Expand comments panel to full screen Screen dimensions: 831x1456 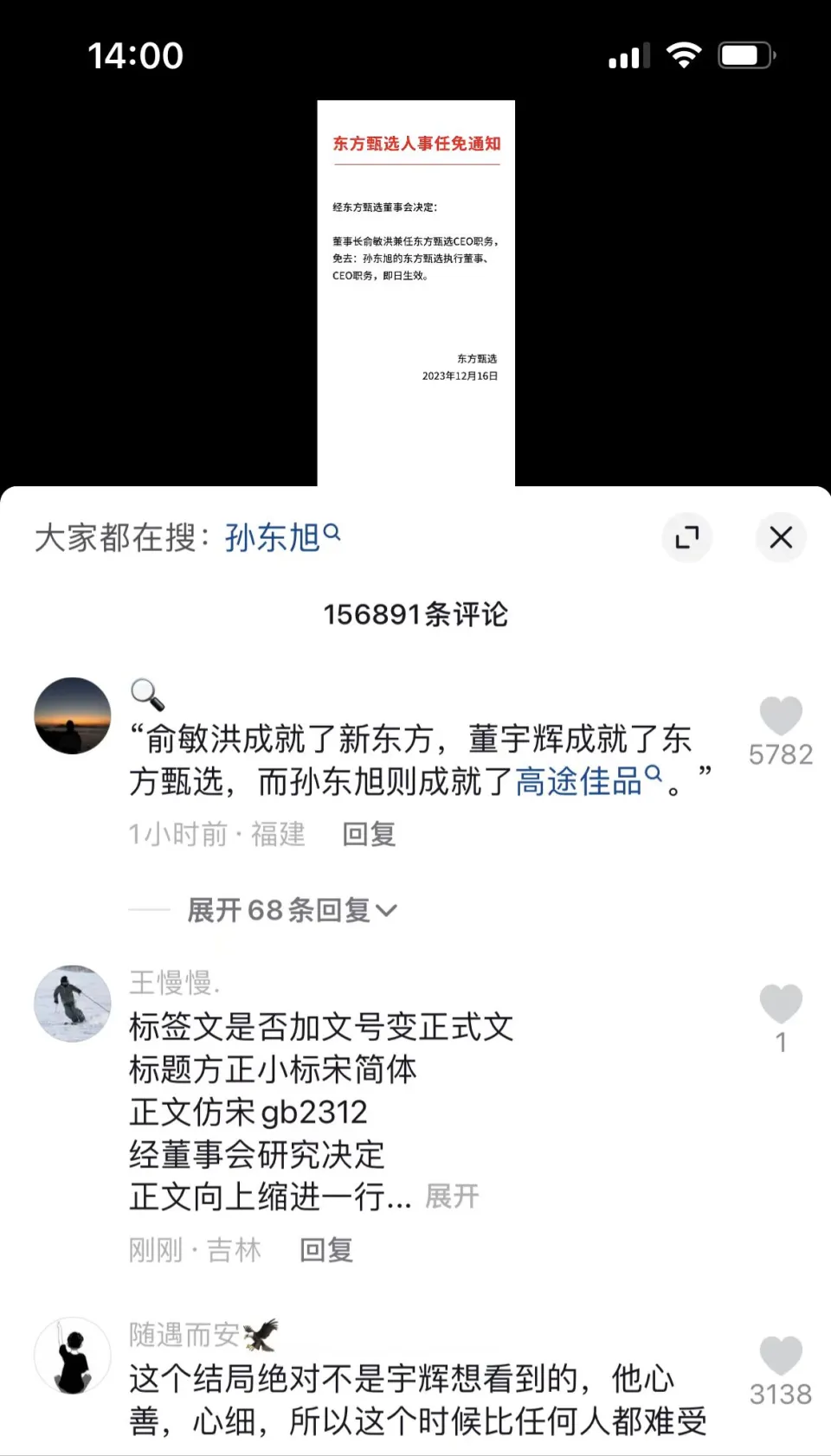[687, 537]
